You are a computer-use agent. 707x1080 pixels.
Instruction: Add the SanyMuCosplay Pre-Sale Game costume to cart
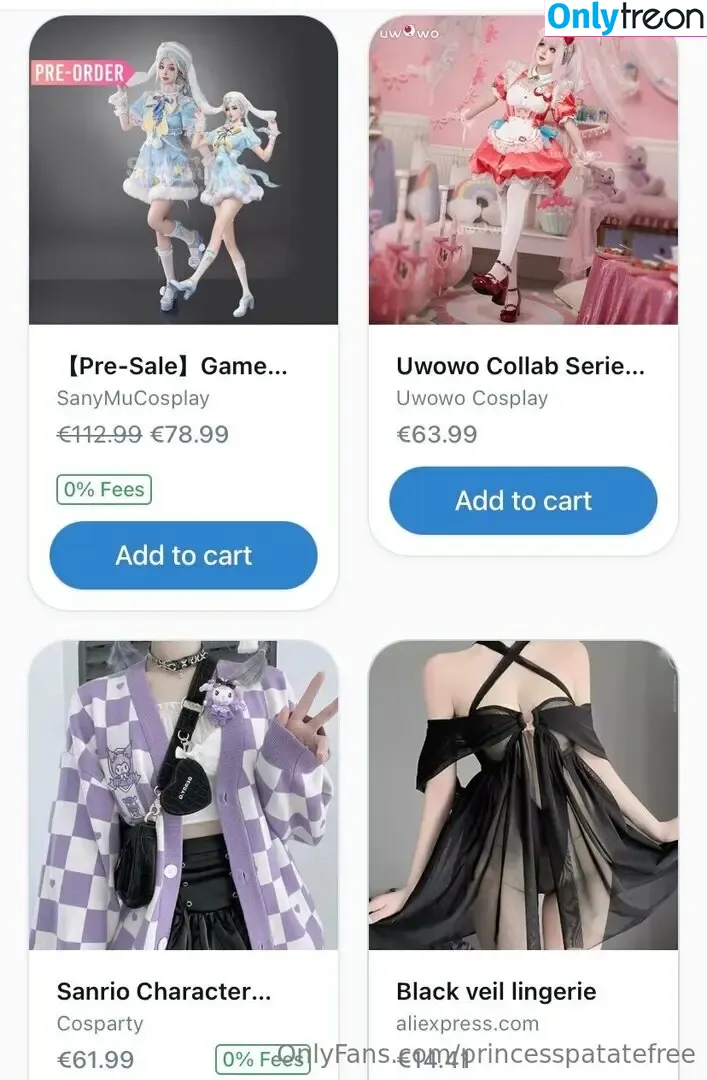tap(183, 555)
